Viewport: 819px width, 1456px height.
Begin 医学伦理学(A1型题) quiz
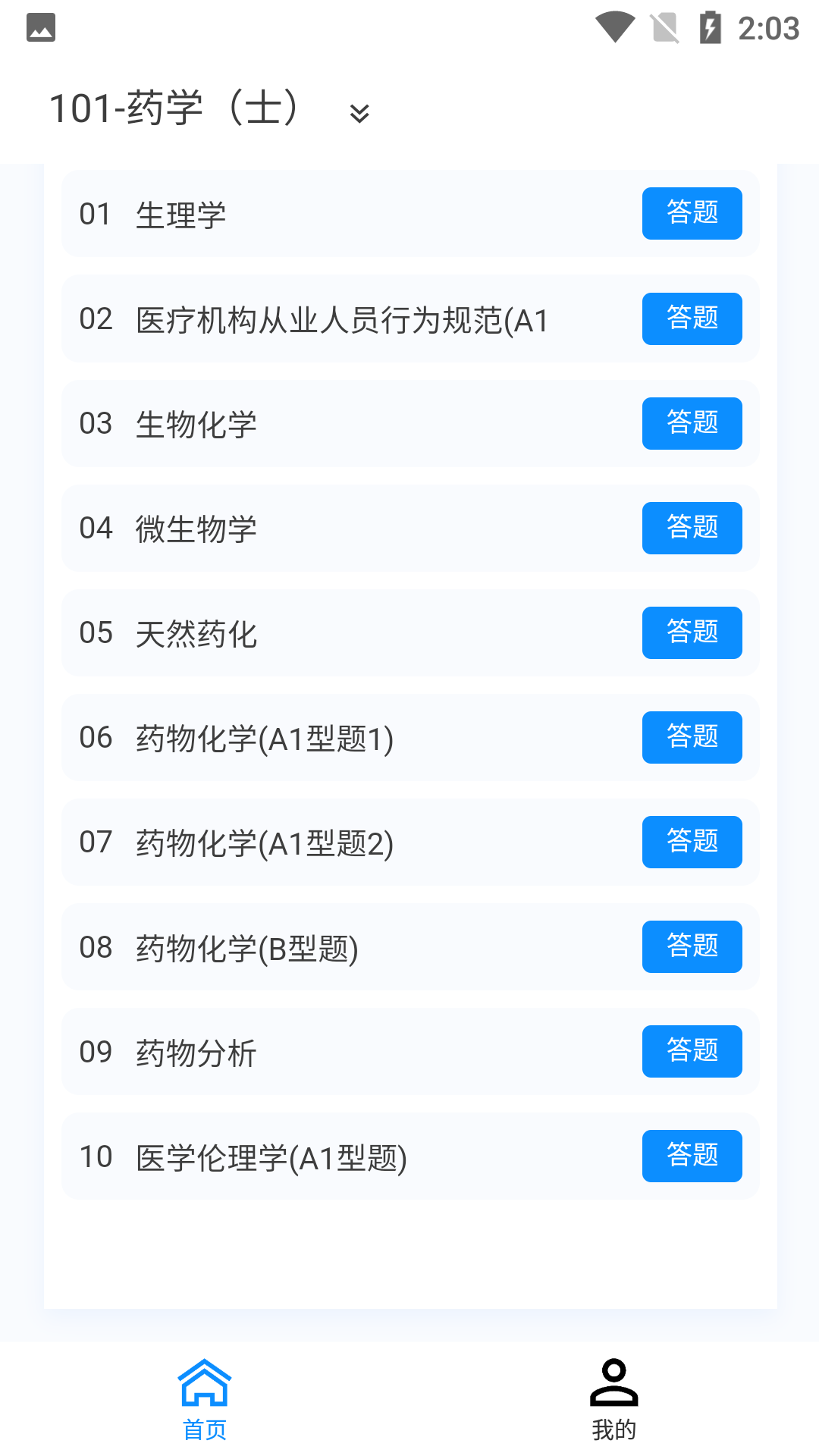(692, 1156)
